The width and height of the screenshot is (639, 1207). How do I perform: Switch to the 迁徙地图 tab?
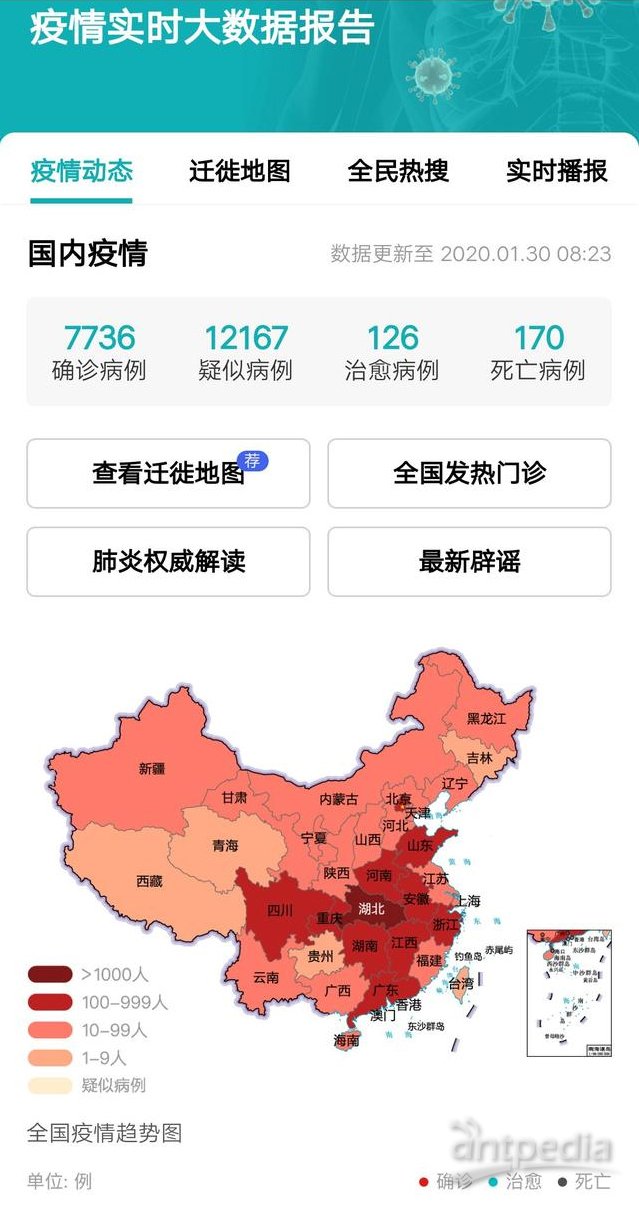pyautogui.click(x=240, y=171)
